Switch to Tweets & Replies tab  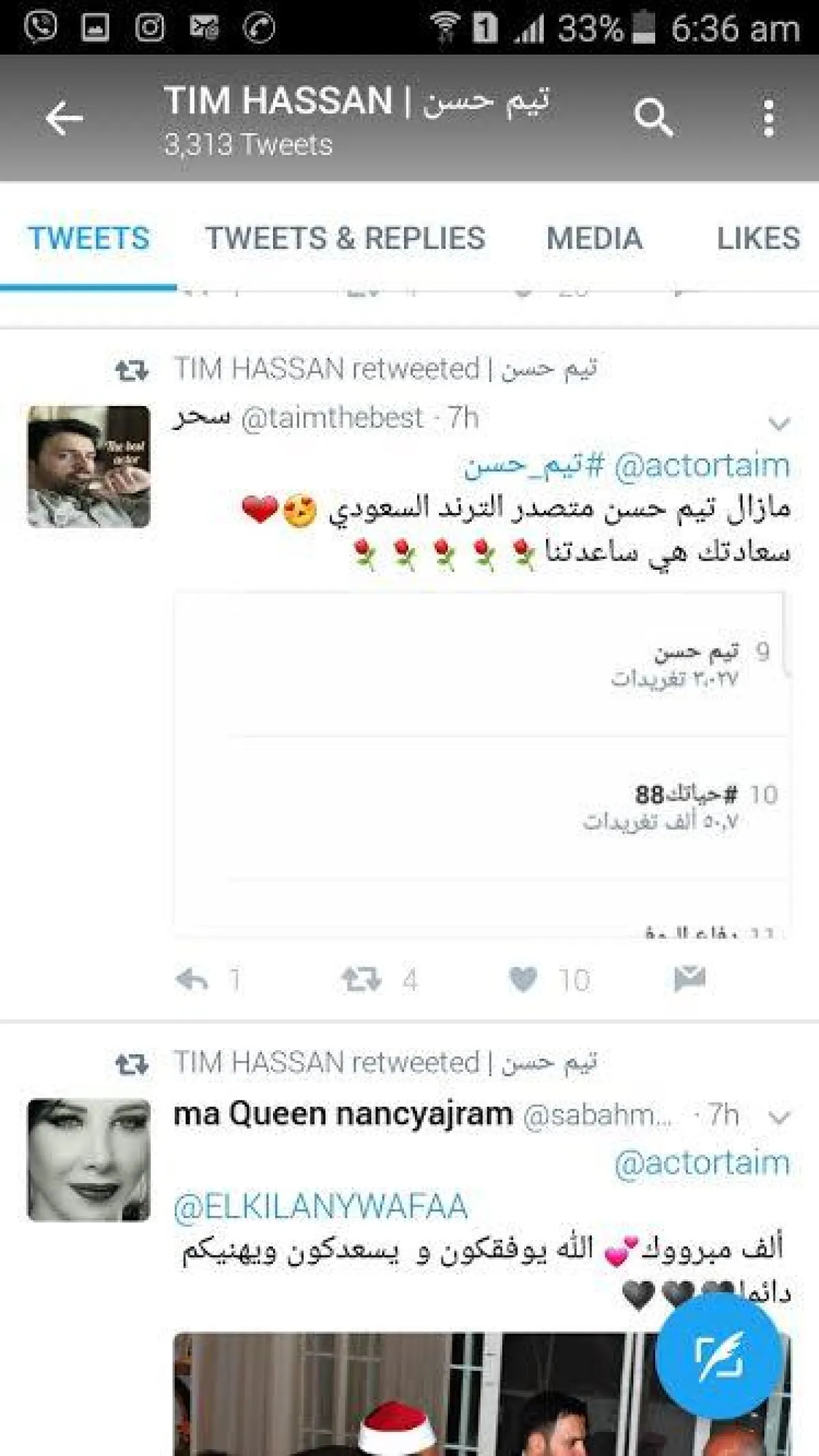click(x=345, y=239)
